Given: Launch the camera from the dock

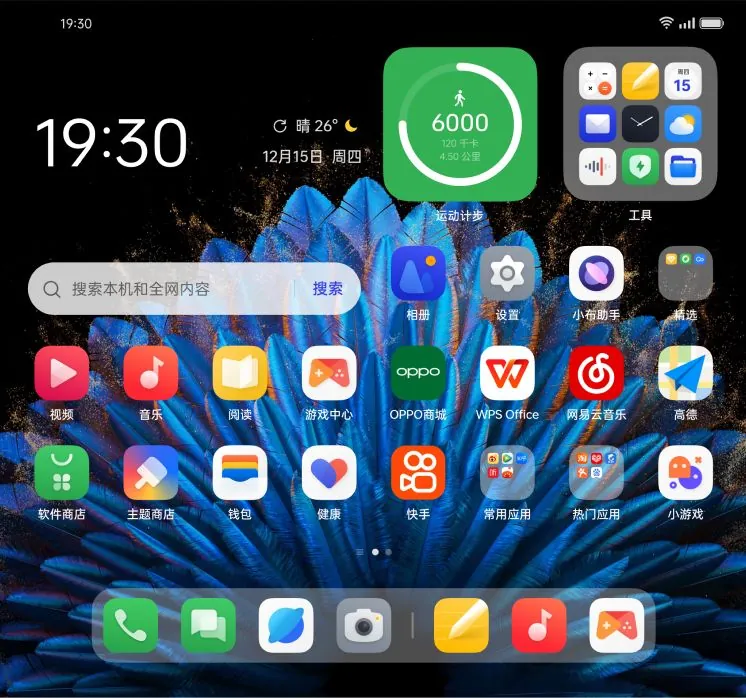Looking at the screenshot, I should tap(363, 626).
